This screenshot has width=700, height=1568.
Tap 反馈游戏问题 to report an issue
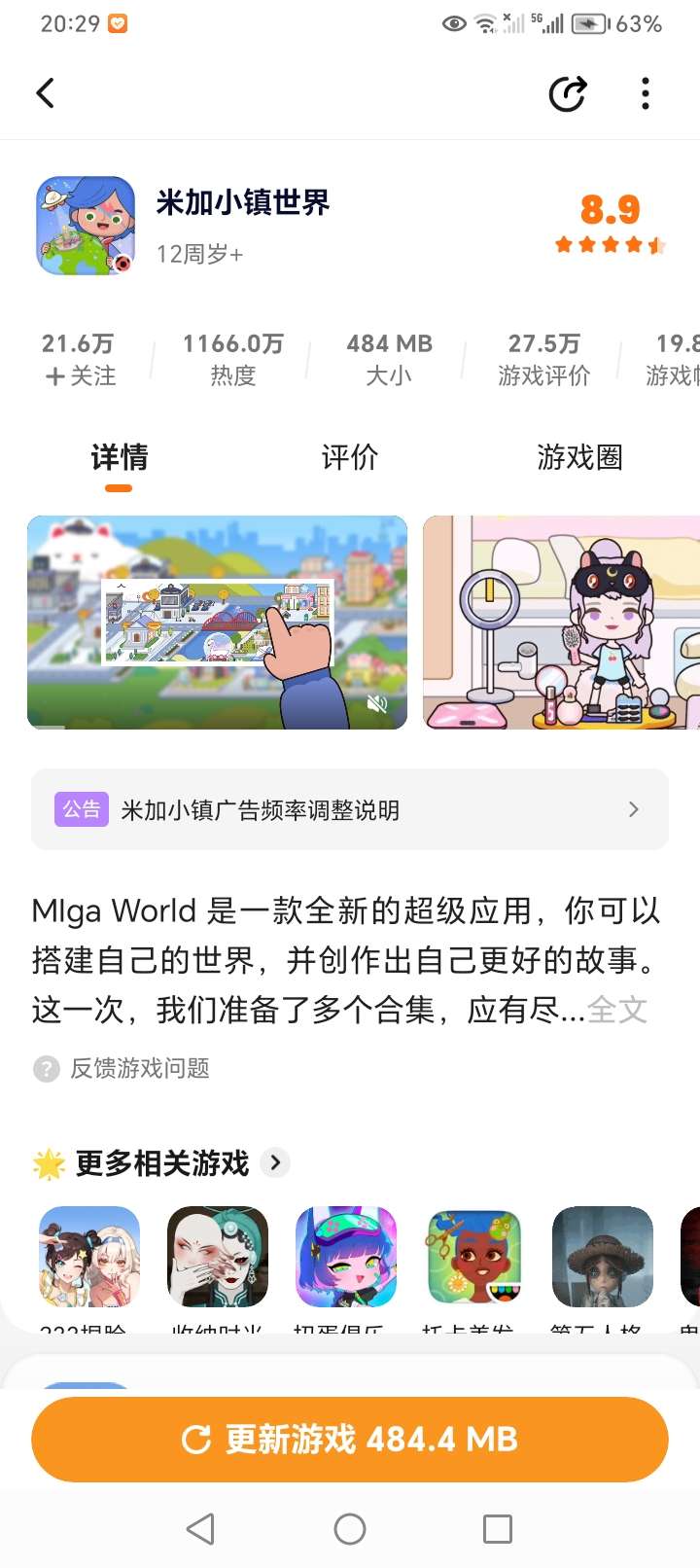pos(139,1068)
